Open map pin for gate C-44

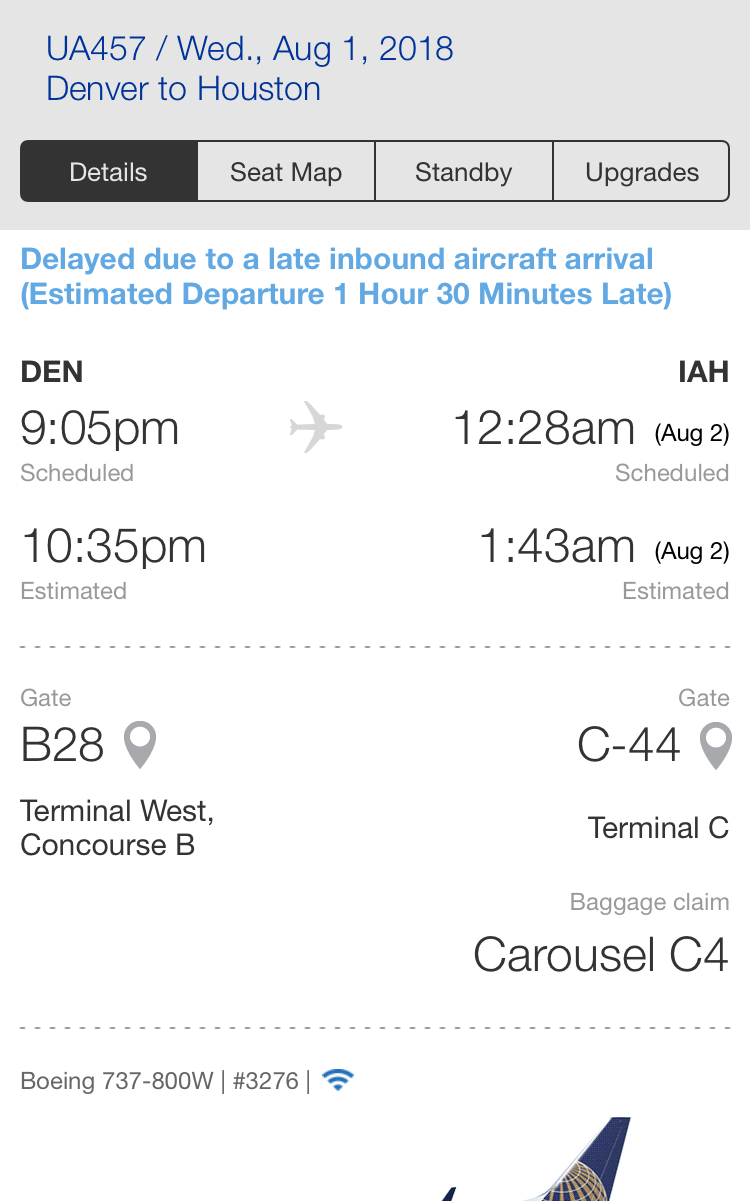point(715,746)
